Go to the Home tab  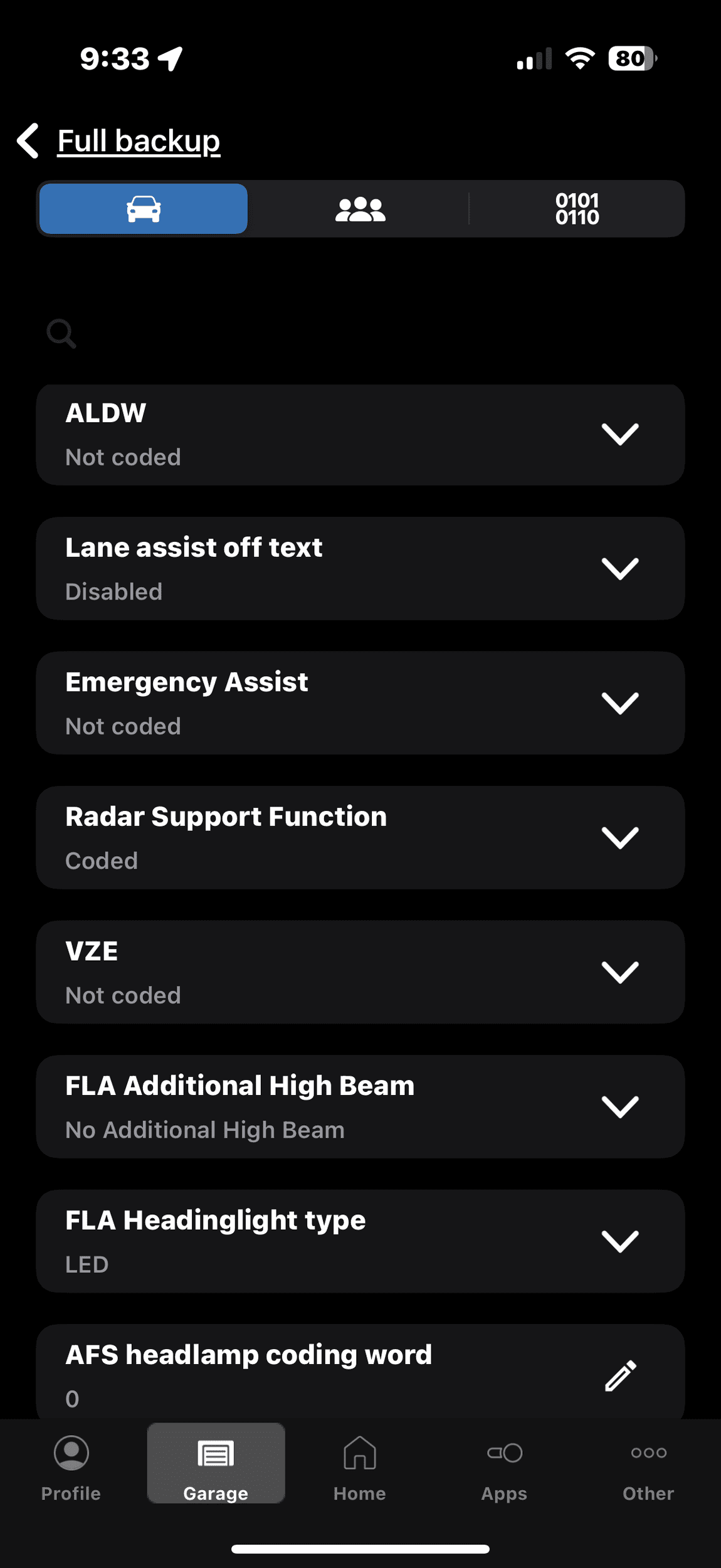[360, 1469]
